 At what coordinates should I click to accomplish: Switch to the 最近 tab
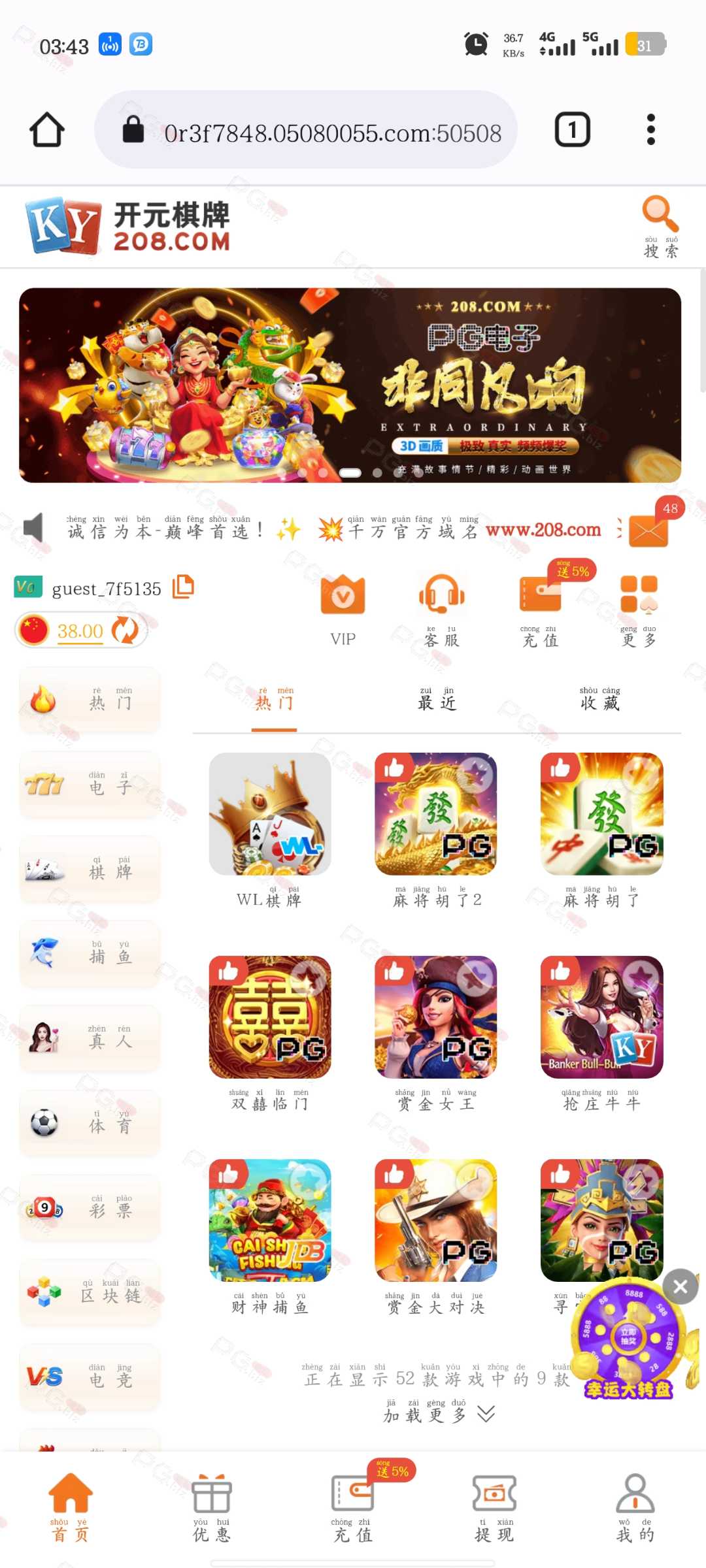point(437,699)
